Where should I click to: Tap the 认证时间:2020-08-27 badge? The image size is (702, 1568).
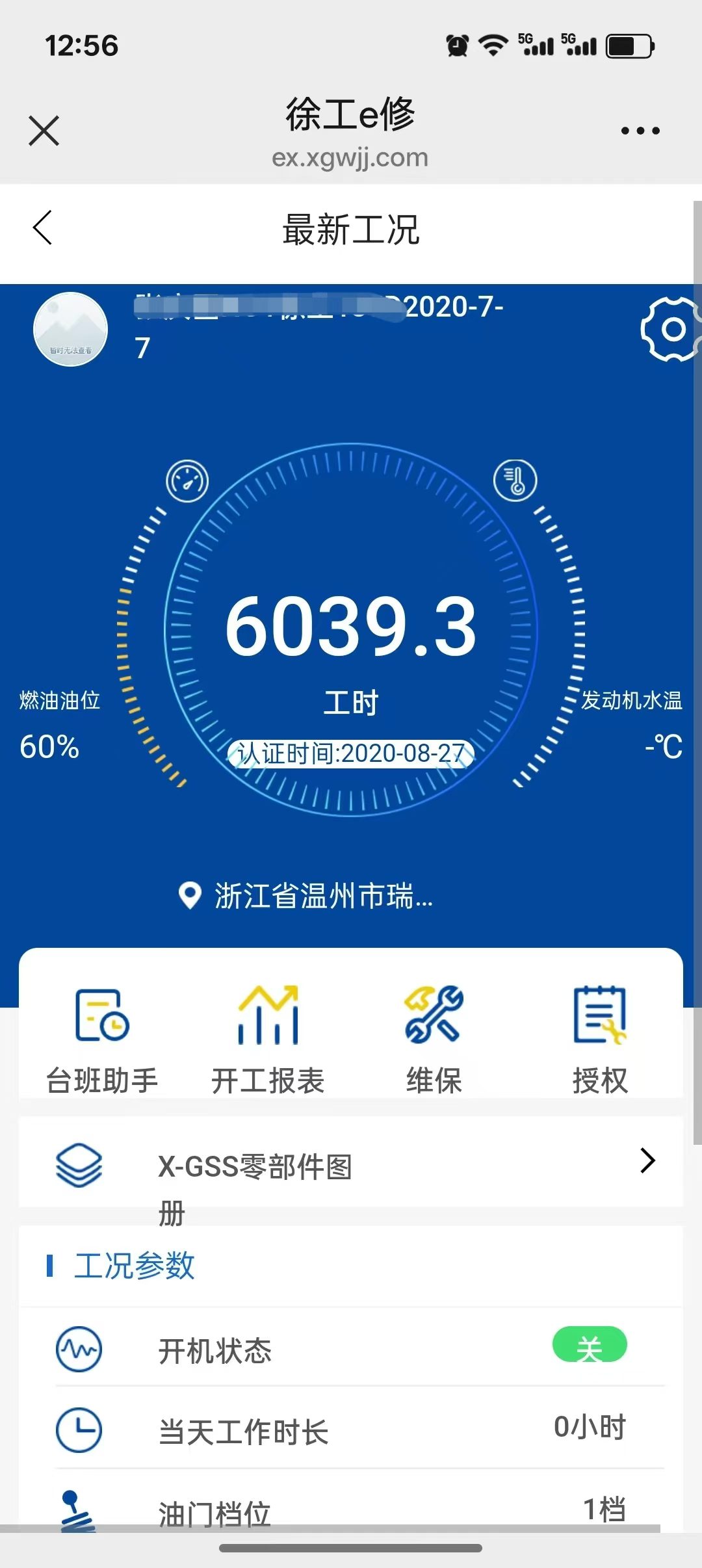351,753
